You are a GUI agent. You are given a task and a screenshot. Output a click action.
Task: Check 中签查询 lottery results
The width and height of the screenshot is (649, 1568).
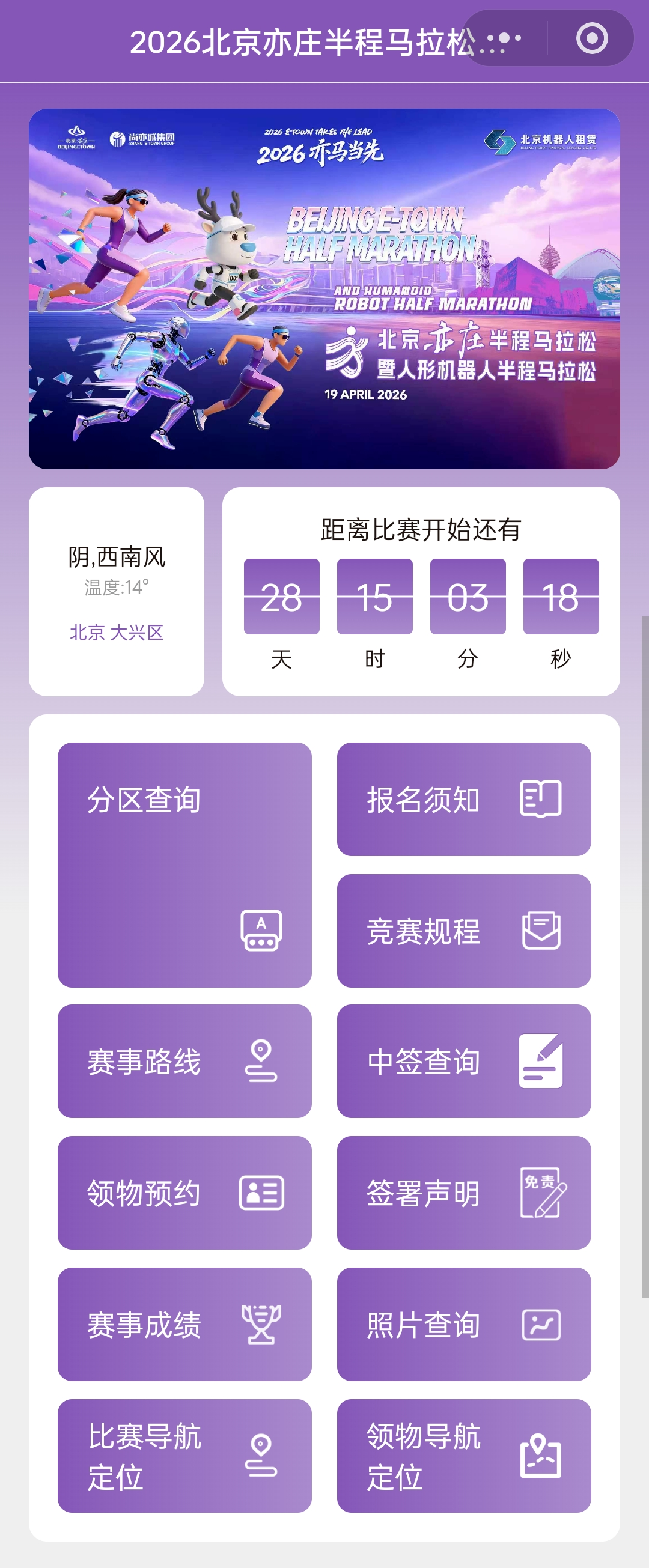coord(464,1061)
